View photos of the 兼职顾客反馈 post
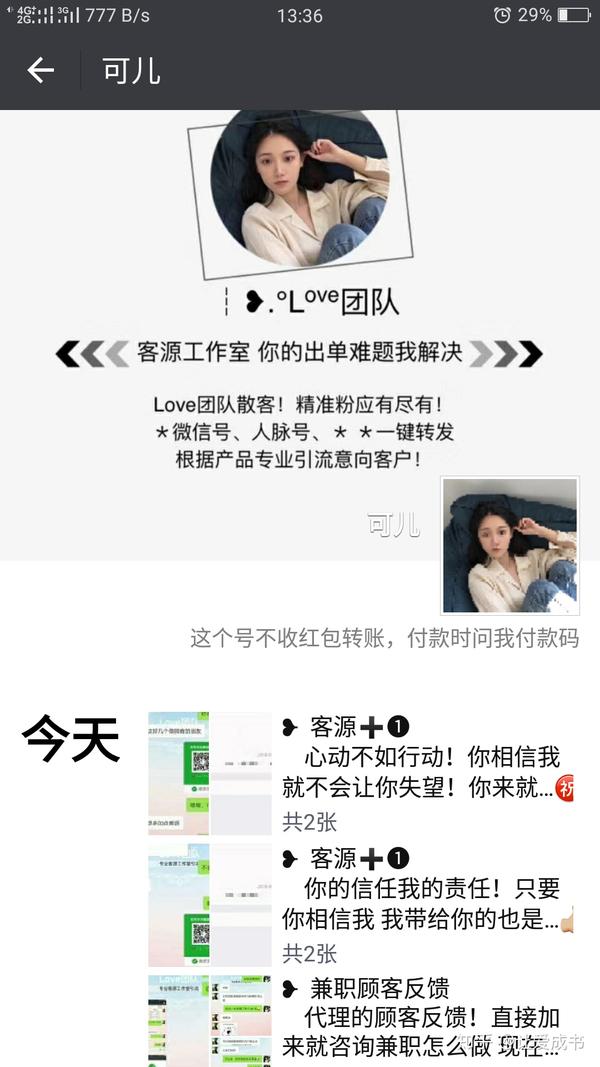The image size is (600, 1067). 210,1020
